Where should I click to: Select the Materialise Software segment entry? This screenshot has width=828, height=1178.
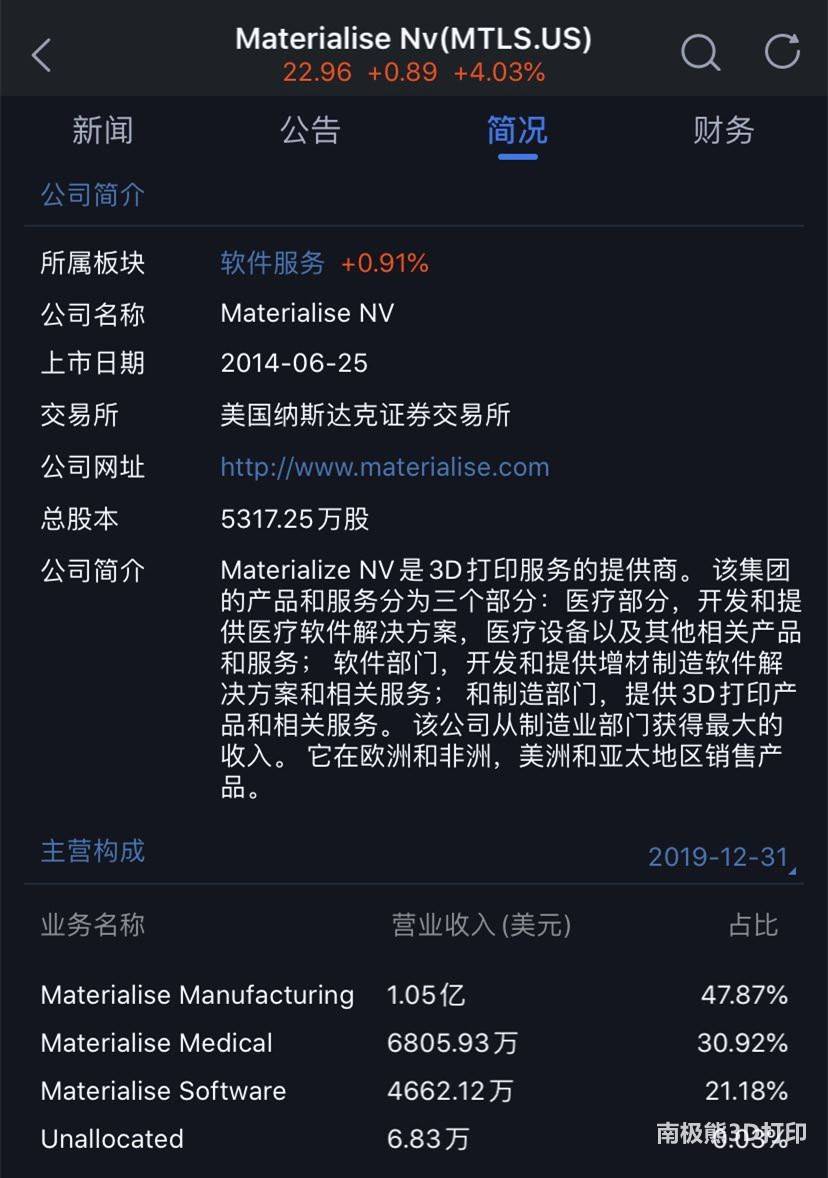coord(162,1091)
